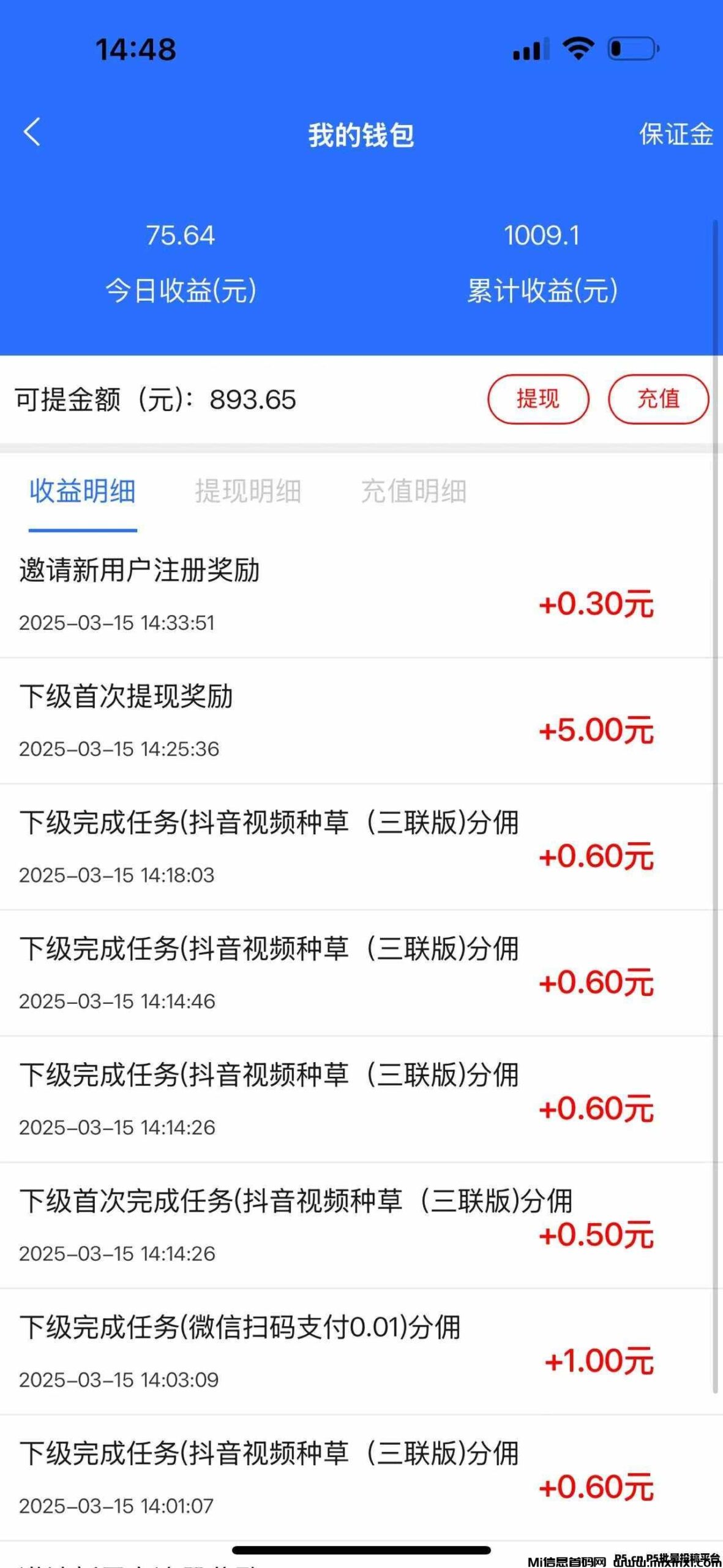Tap the 提现 button

point(538,399)
